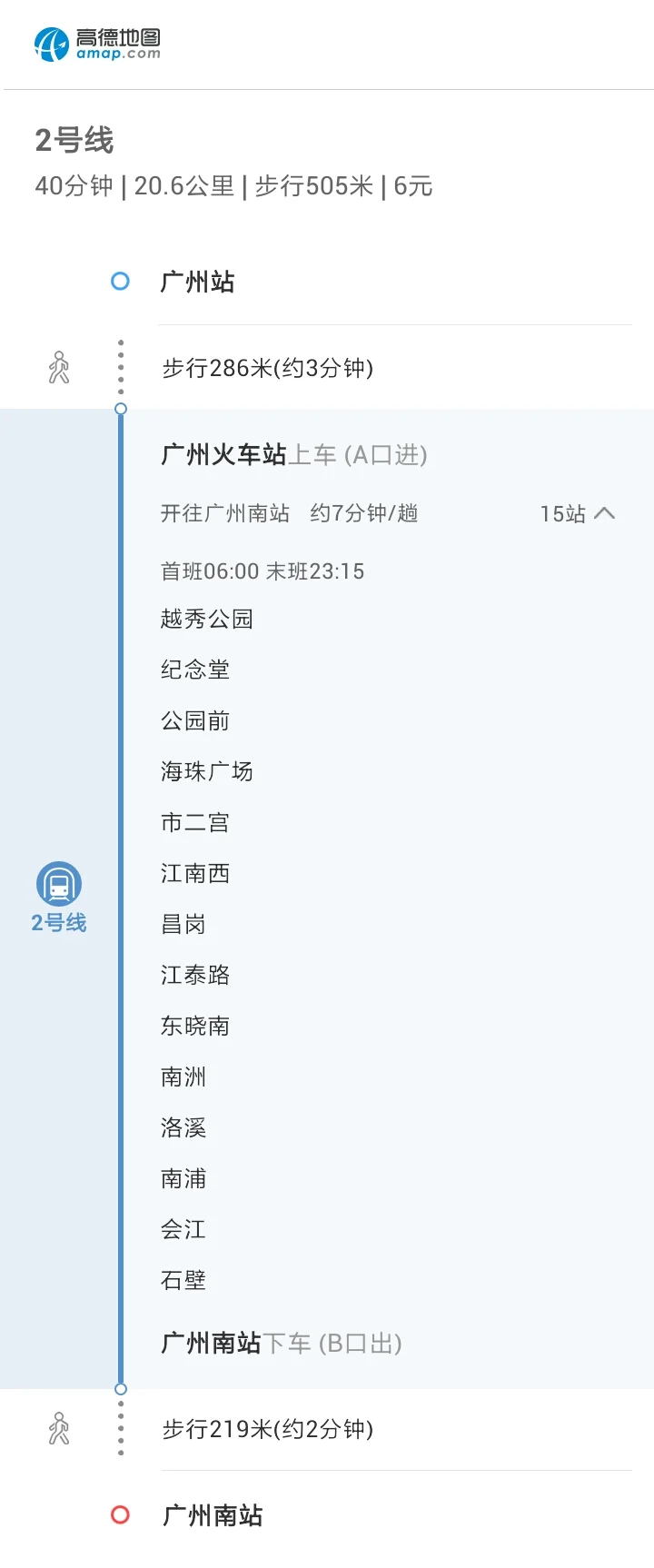The height and width of the screenshot is (1568, 654).
Task: Click the blue dot below 广州南站下车 alighting point
Action: [x=120, y=1388]
